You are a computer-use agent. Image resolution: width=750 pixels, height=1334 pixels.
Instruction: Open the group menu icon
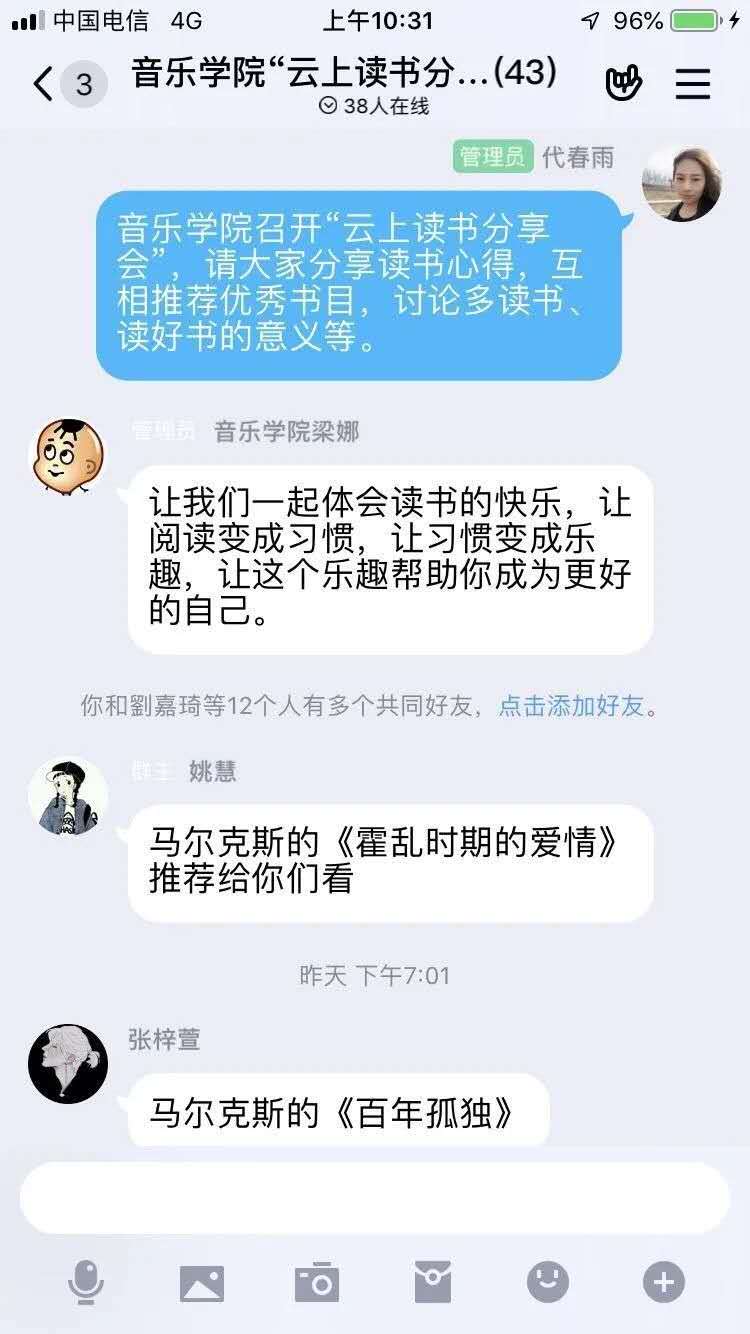(692, 84)
